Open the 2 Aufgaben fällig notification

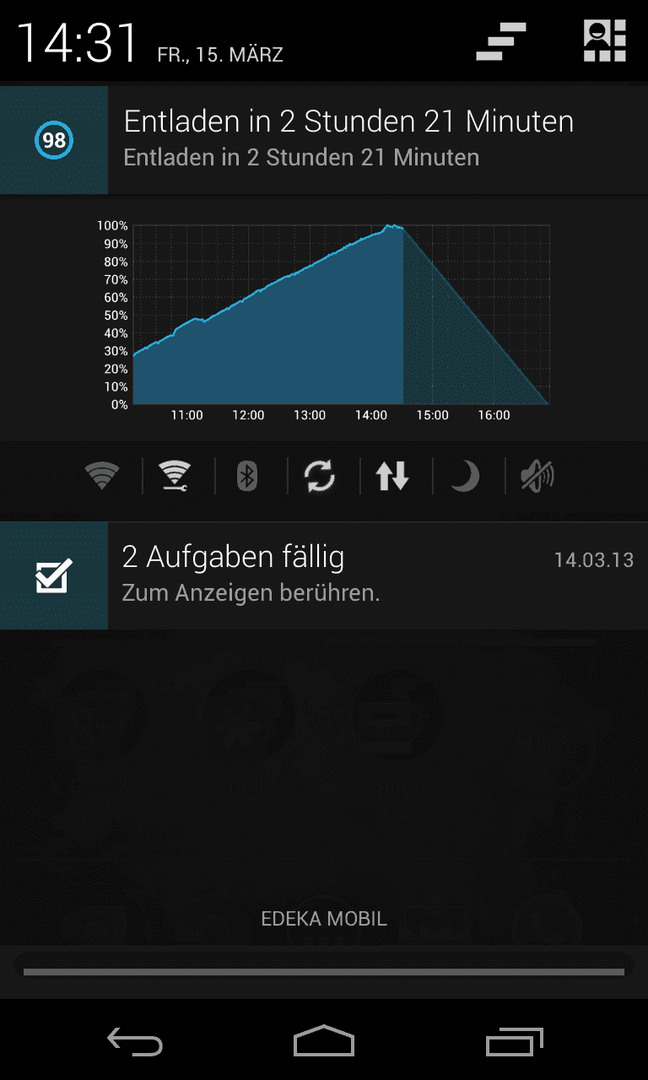click(x=324, y=575)
